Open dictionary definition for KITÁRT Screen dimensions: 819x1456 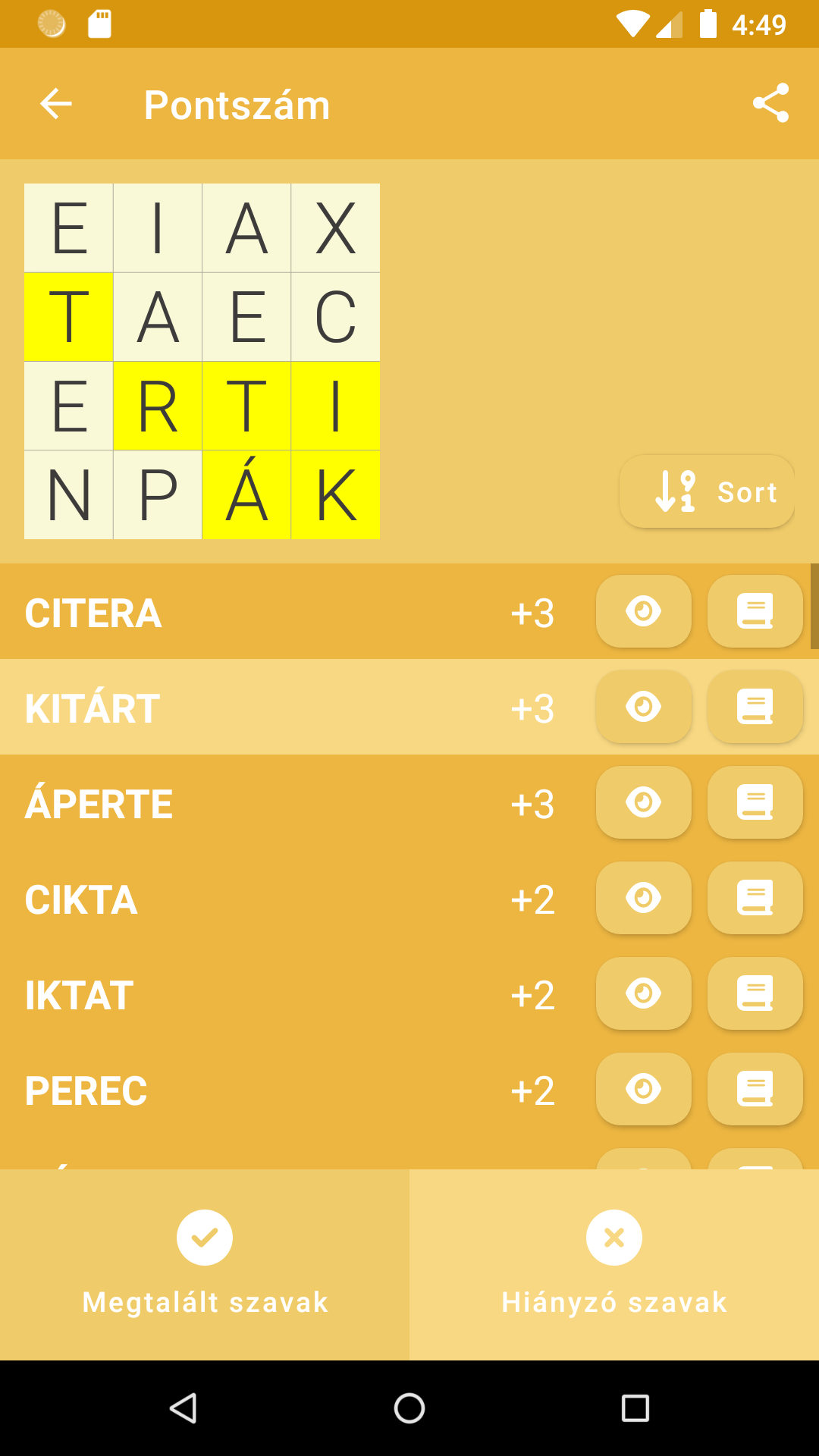pos(755,707)
